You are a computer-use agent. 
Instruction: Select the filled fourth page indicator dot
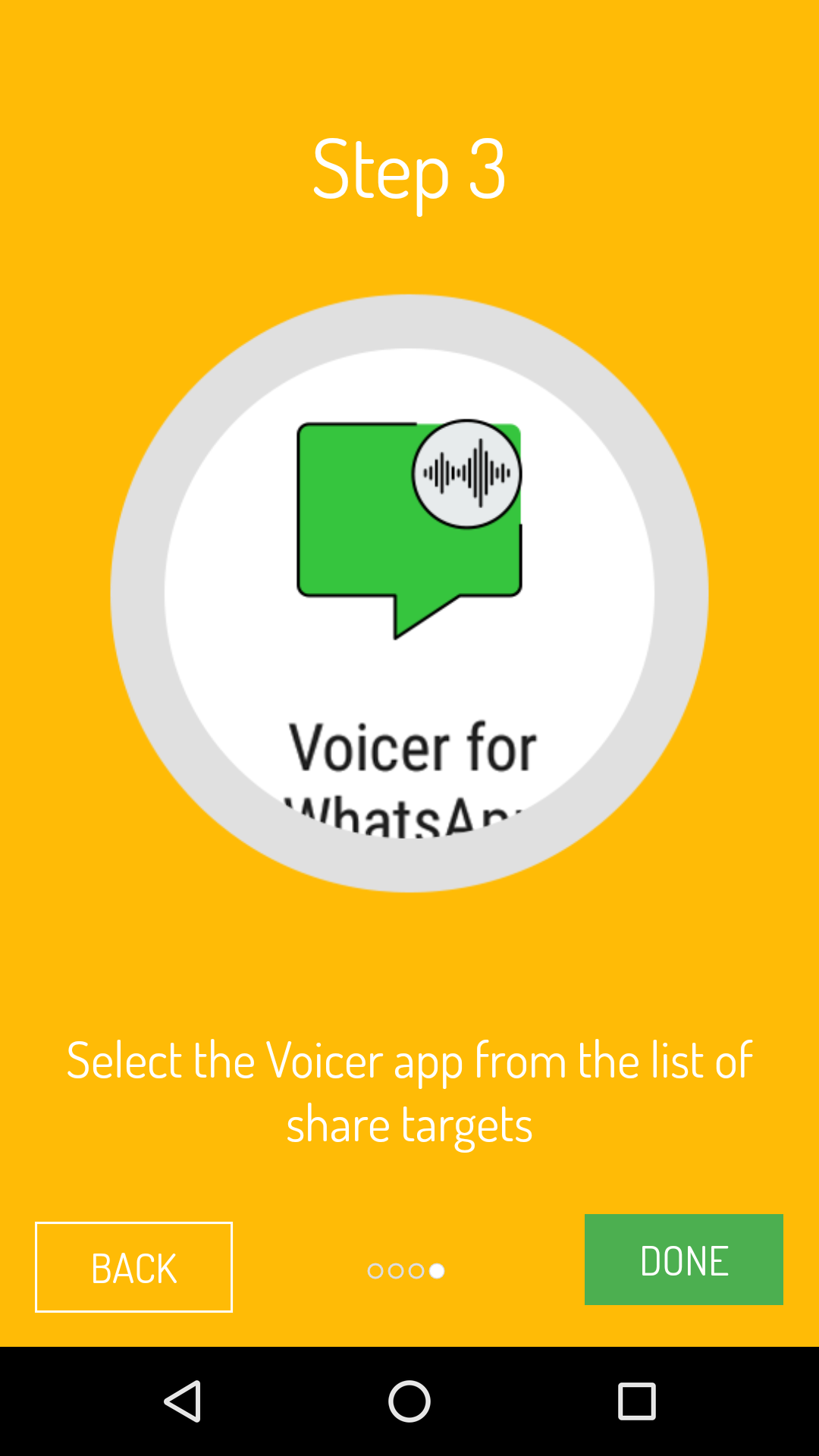click(436, 1272)
